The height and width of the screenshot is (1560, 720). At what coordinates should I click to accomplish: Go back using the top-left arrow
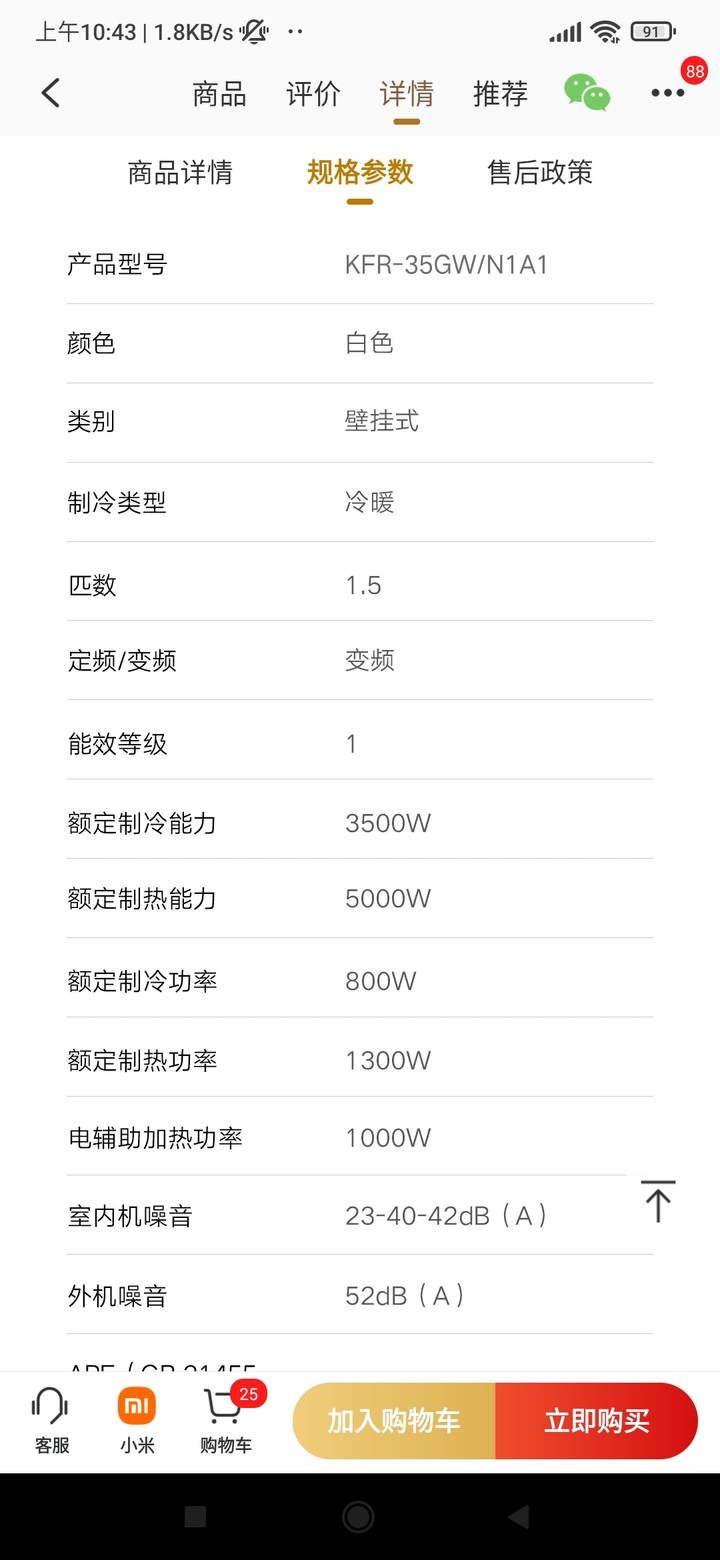[x=51, y=93]
